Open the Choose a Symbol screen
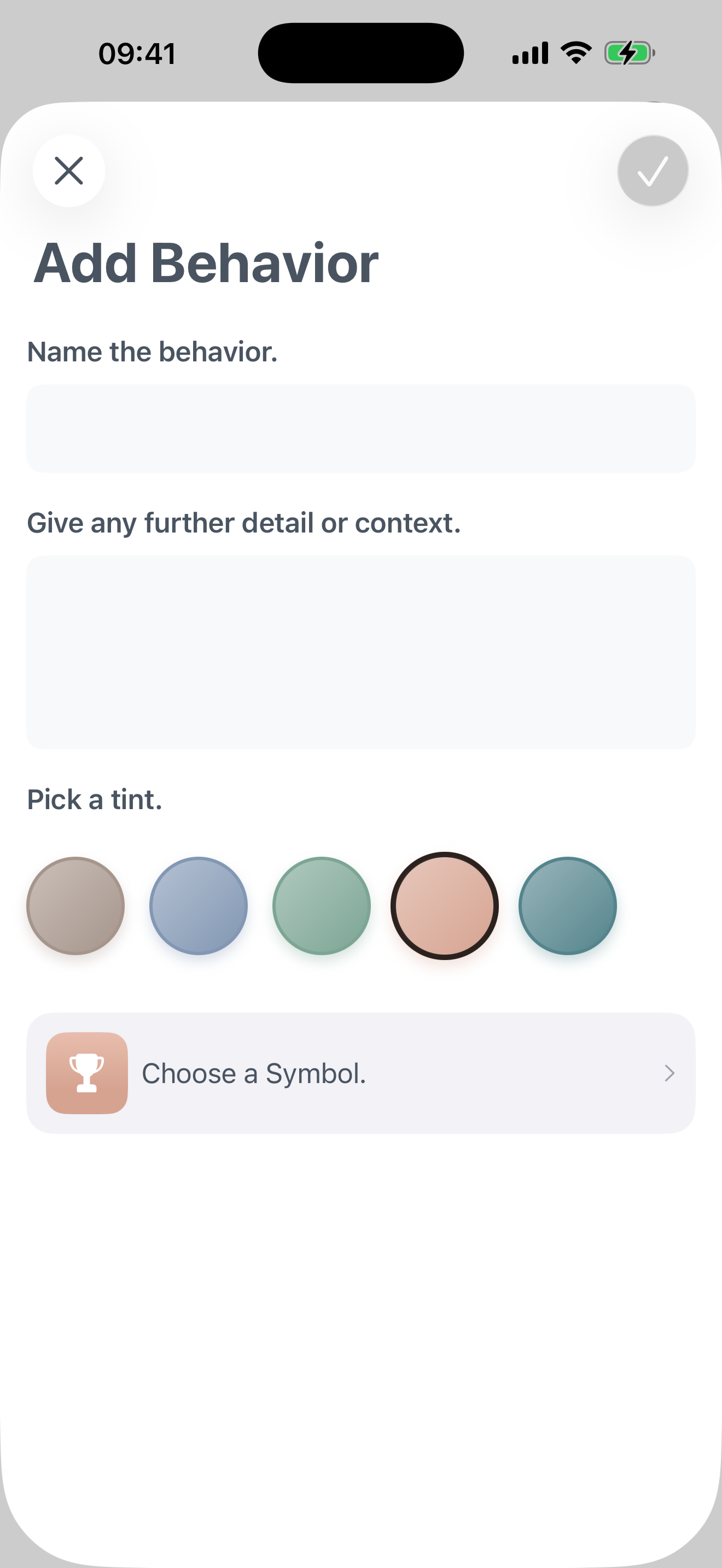The height and width of the screenshot is (1568, 722). pyautogui.click(x=360, y=1073)
